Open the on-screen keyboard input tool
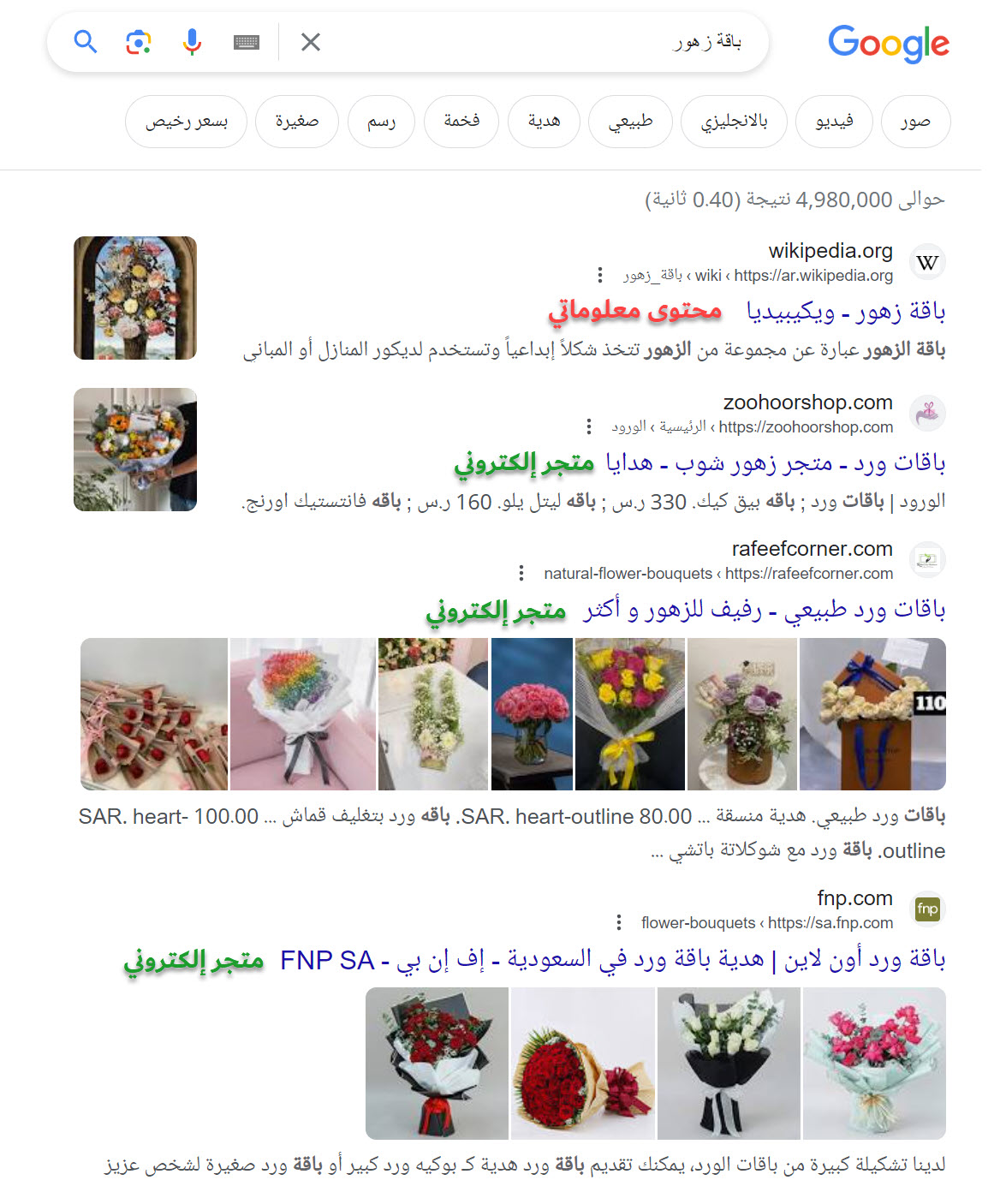The image size is (1000, 1204). [247, 42]
